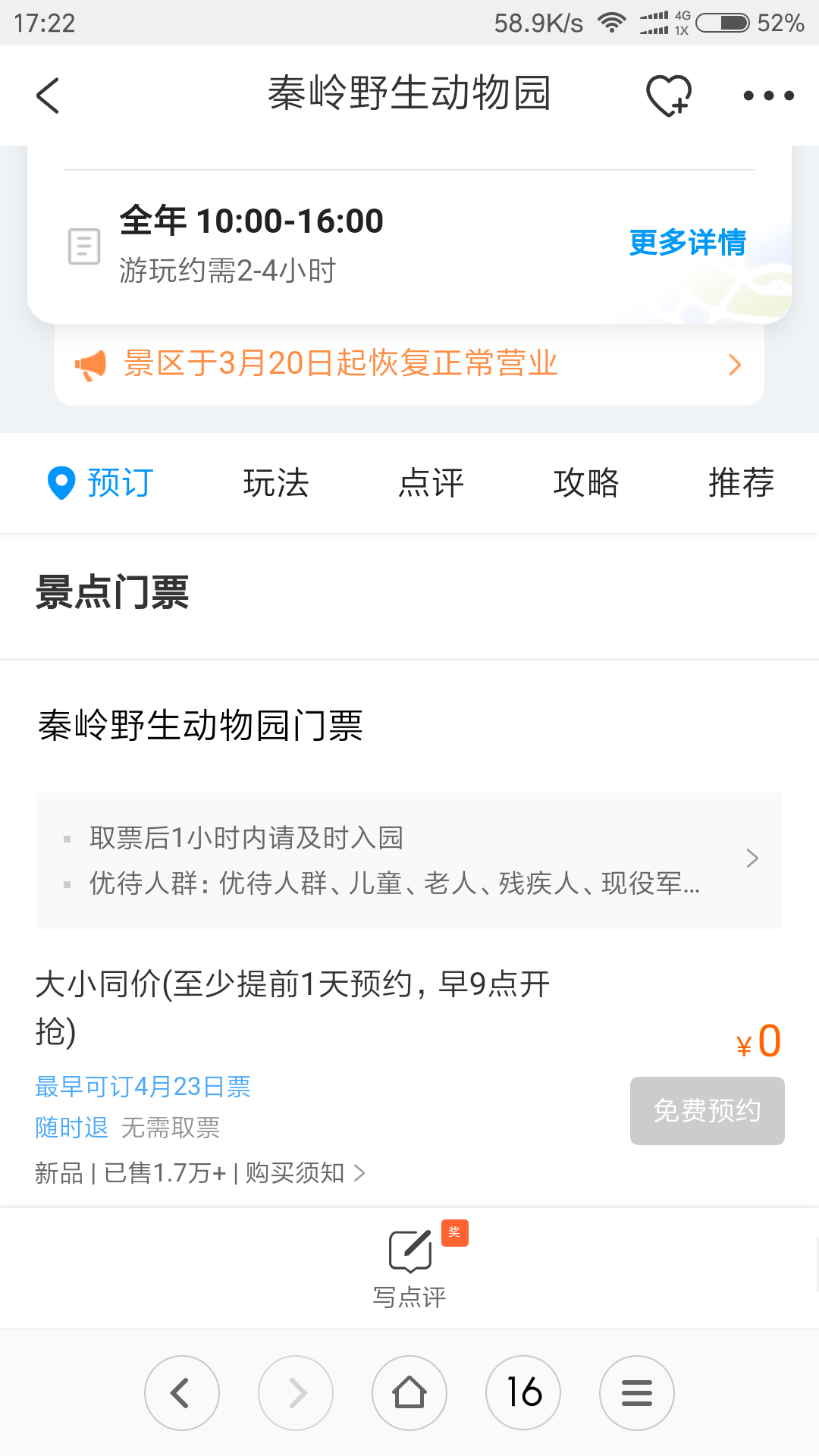Add the zoo to favorites with heart icon
This screenshot has width=819, height=1456.
669,96
